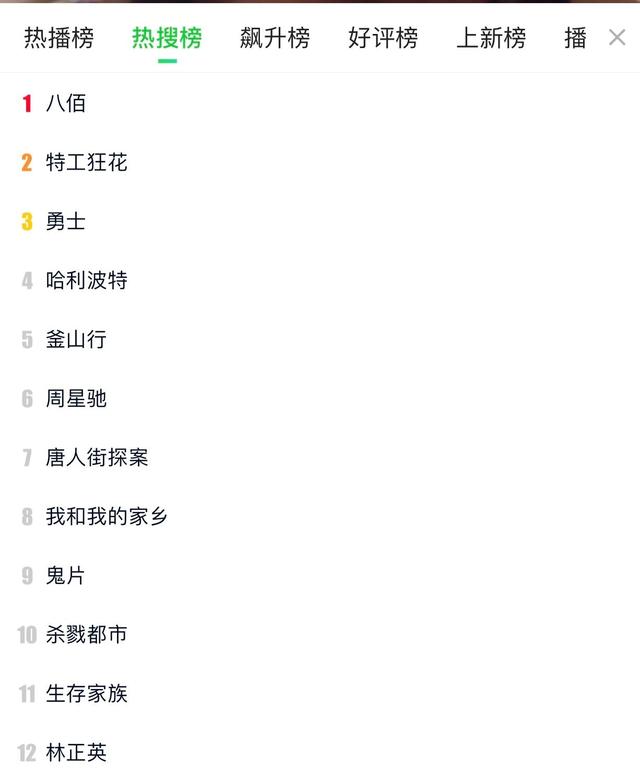Tap the 唐人街探案 entry

[x=97, y=457]
